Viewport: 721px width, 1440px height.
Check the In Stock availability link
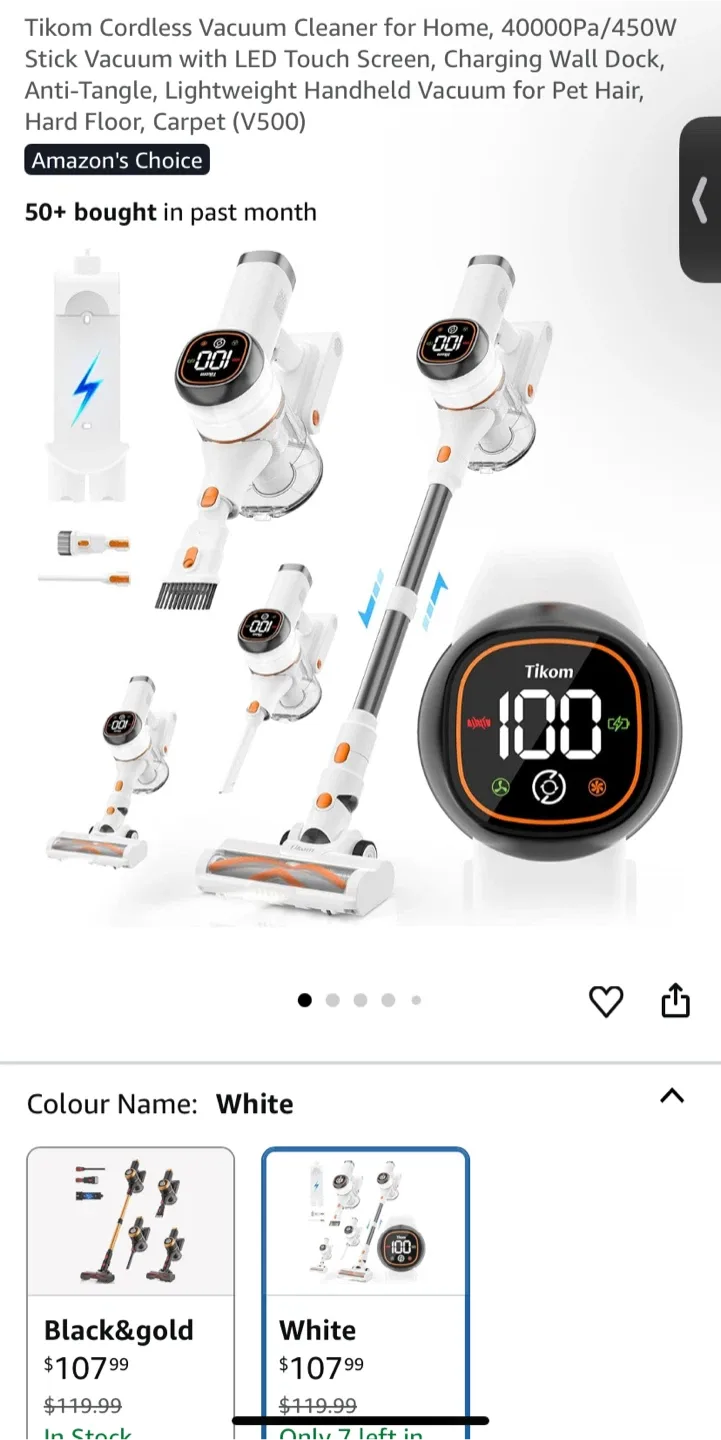[x=88, y=1432]
